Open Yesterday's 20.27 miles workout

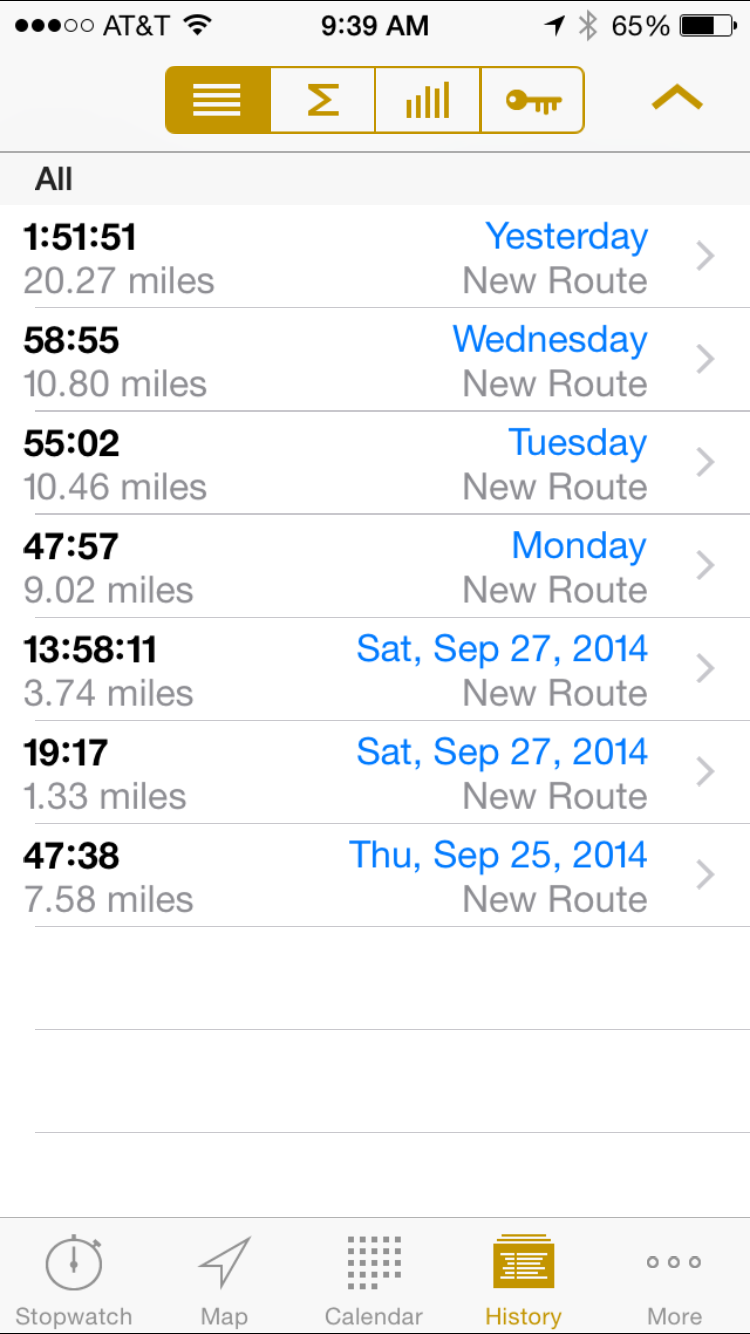(375, 258)
